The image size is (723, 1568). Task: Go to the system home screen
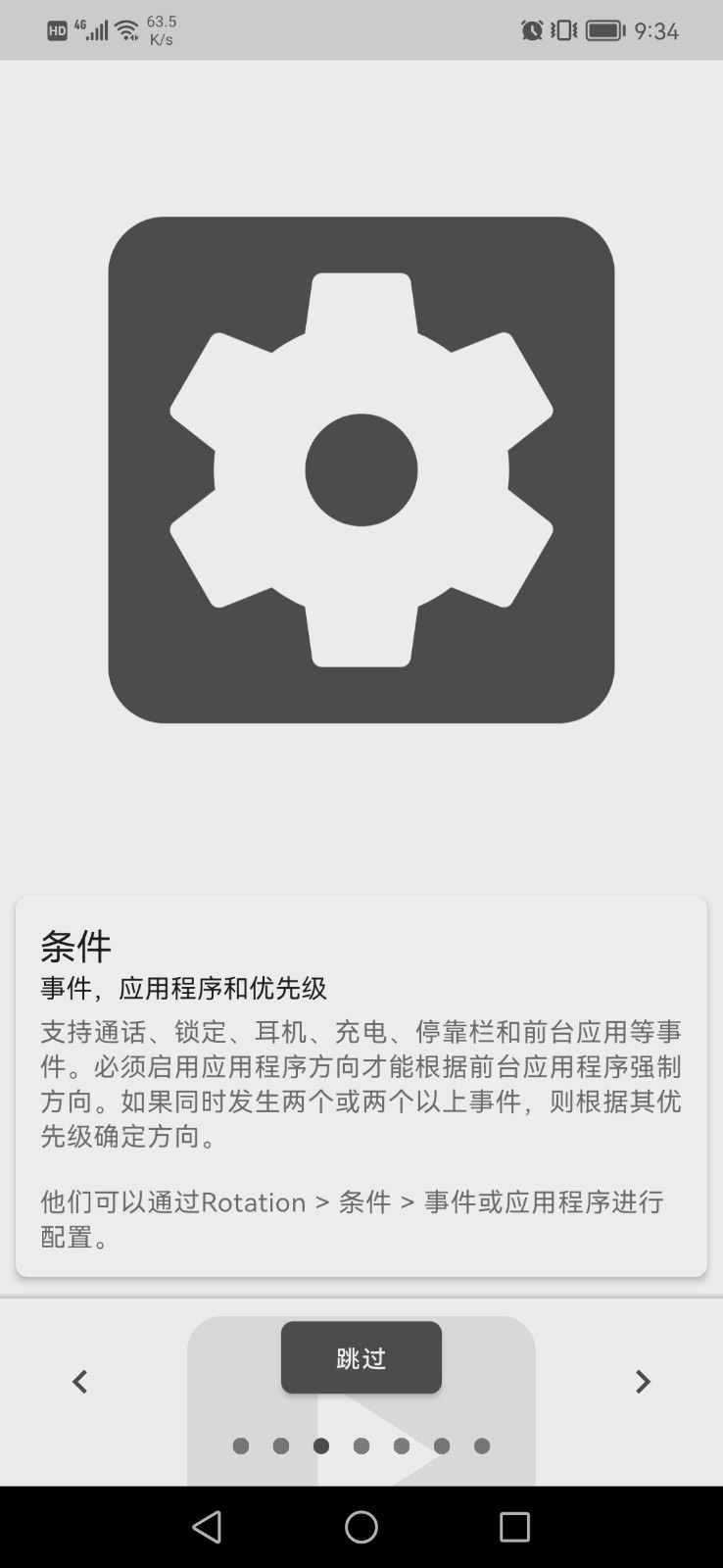click(x=361, y=1527)
